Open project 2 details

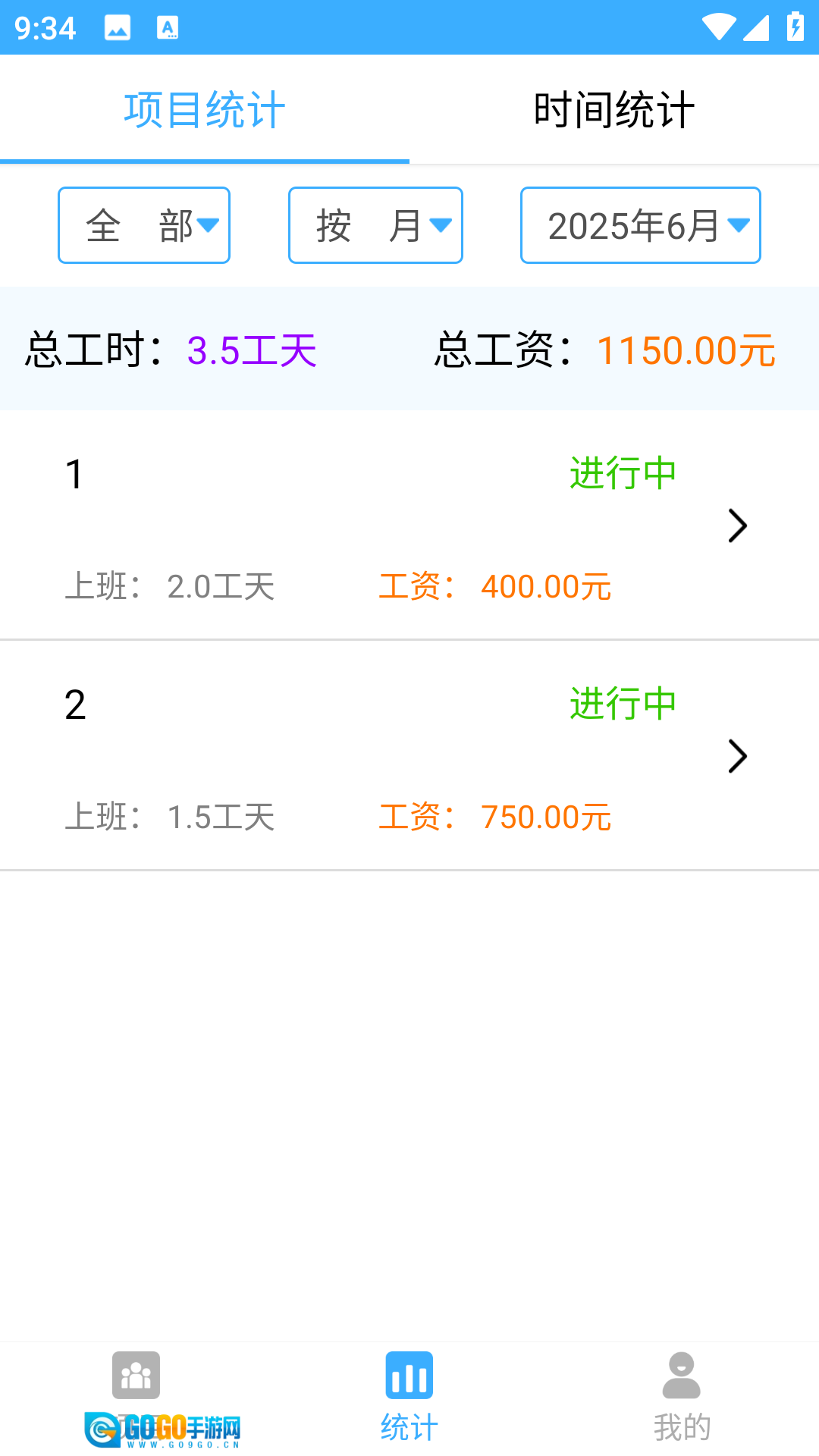(409, 756)
